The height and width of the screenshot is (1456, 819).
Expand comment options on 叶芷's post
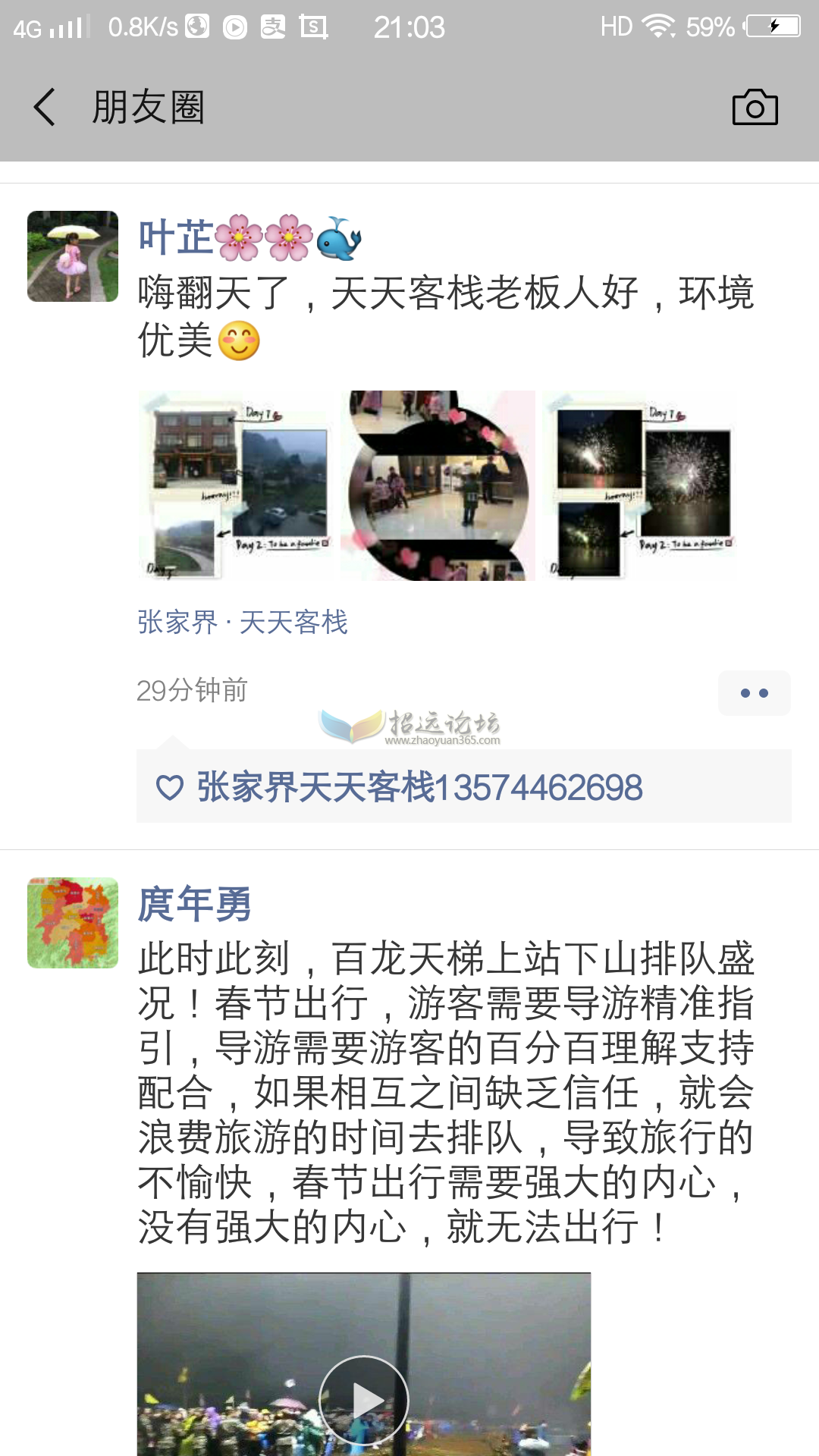(753, 692)
